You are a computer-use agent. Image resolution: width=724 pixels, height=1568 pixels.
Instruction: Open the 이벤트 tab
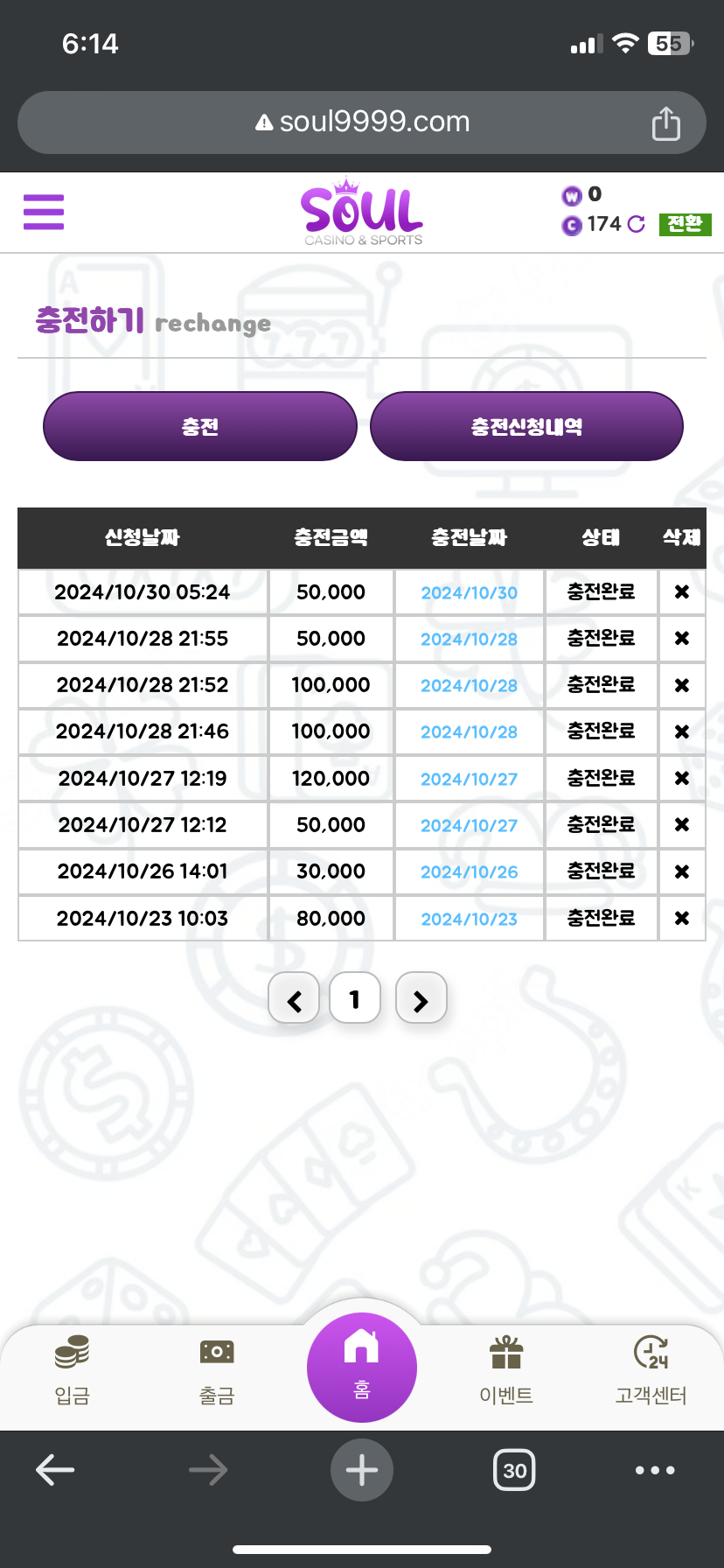(506, 1370)
